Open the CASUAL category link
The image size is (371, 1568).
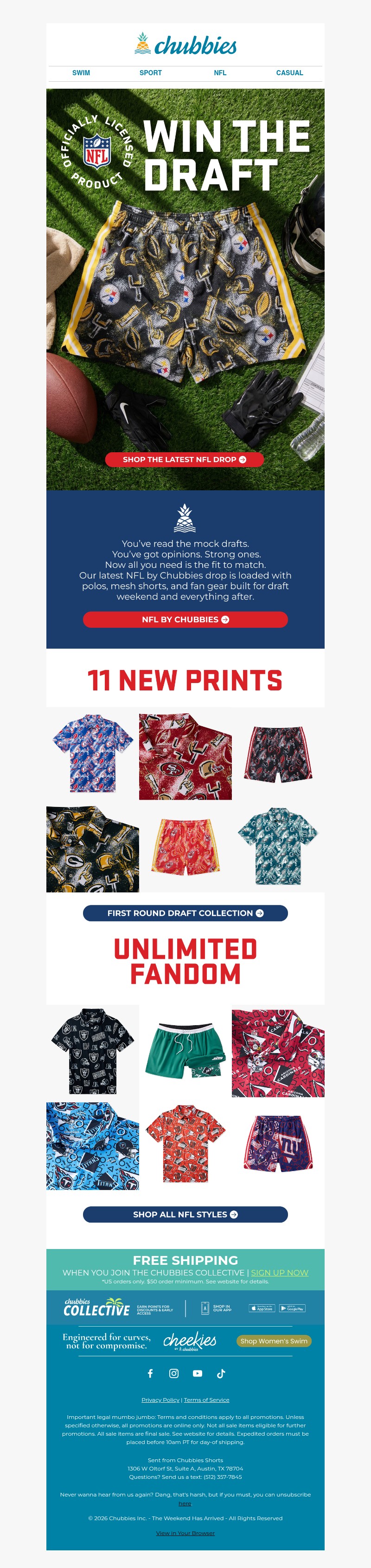[x=289, y=72]
